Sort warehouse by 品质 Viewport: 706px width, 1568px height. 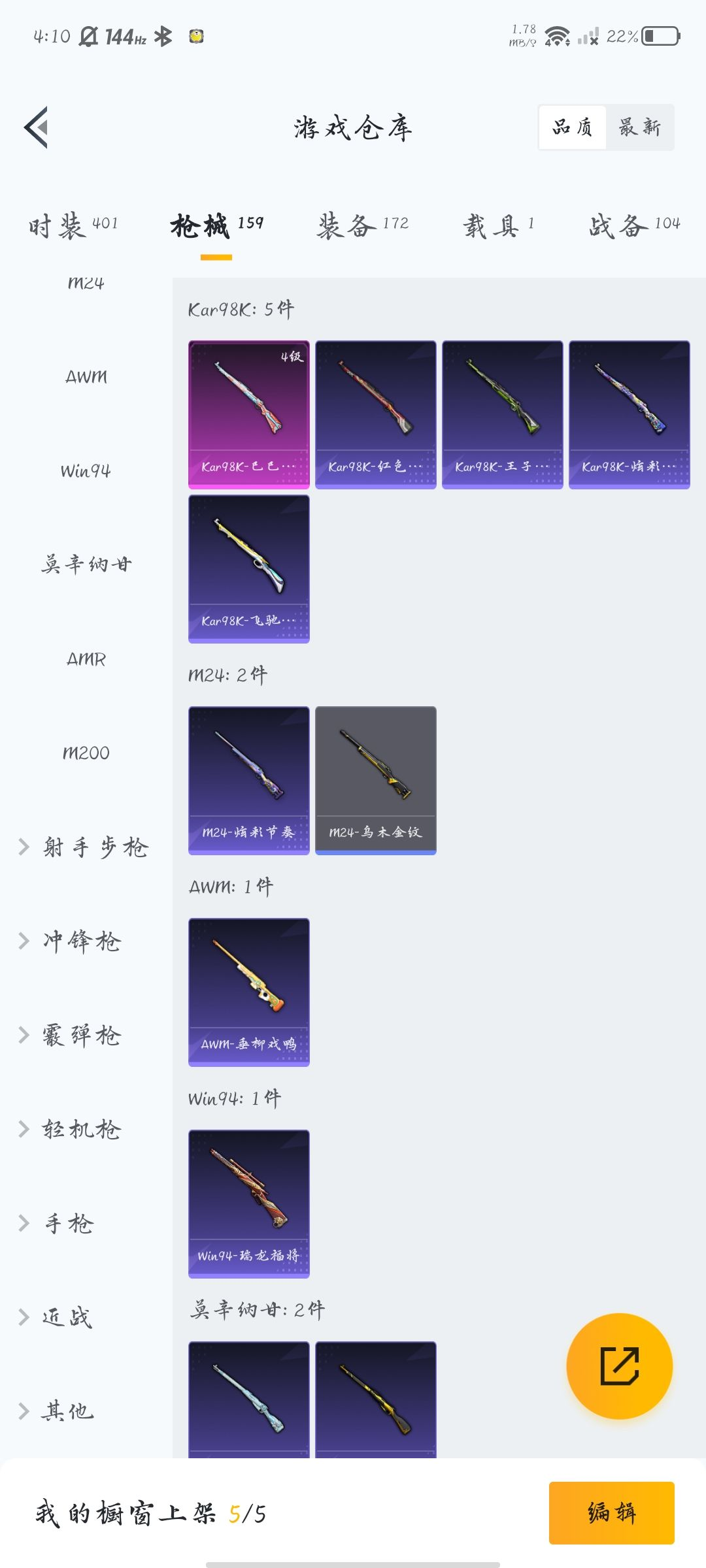click(573, 127)
